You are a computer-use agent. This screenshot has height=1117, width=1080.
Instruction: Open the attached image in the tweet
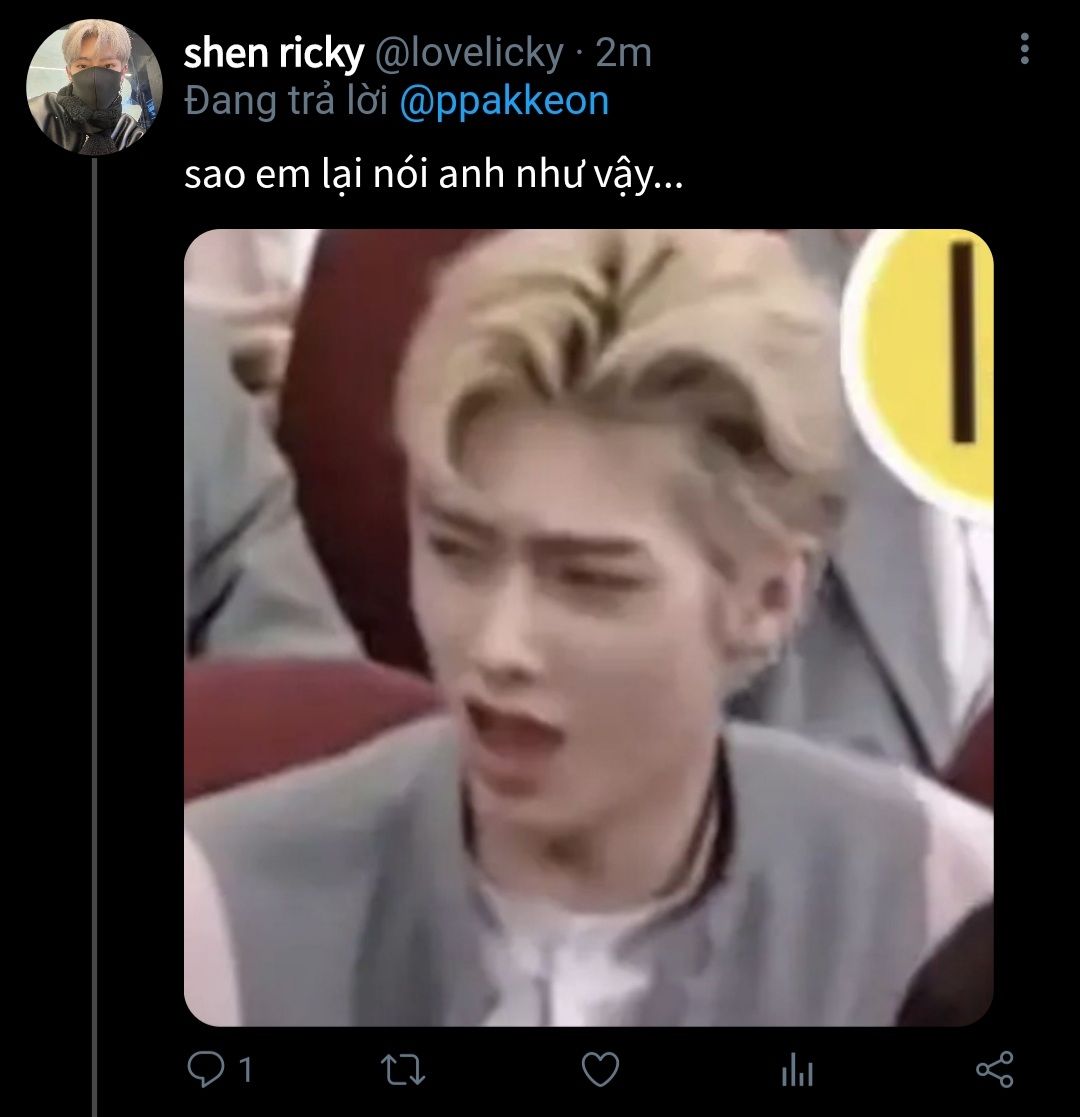[x=588, y=627]
